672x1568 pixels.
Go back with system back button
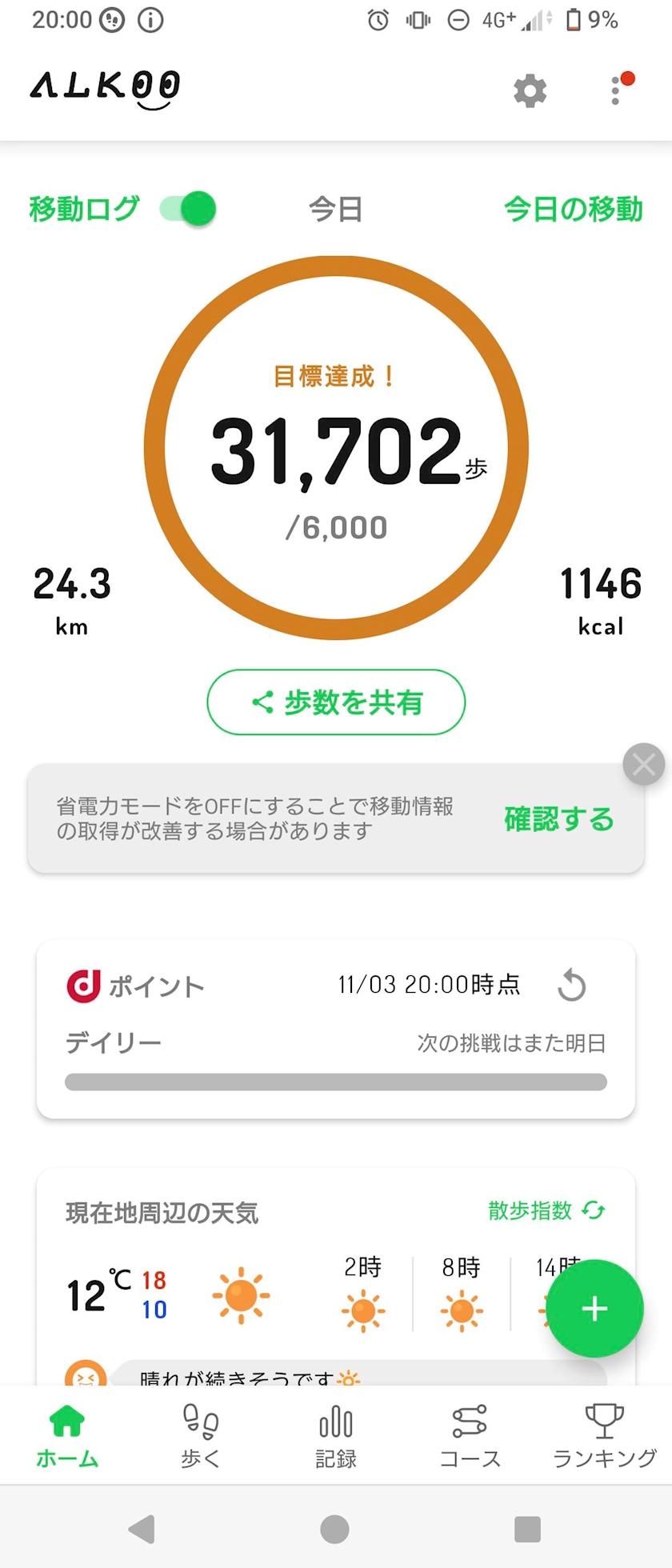142,1529
